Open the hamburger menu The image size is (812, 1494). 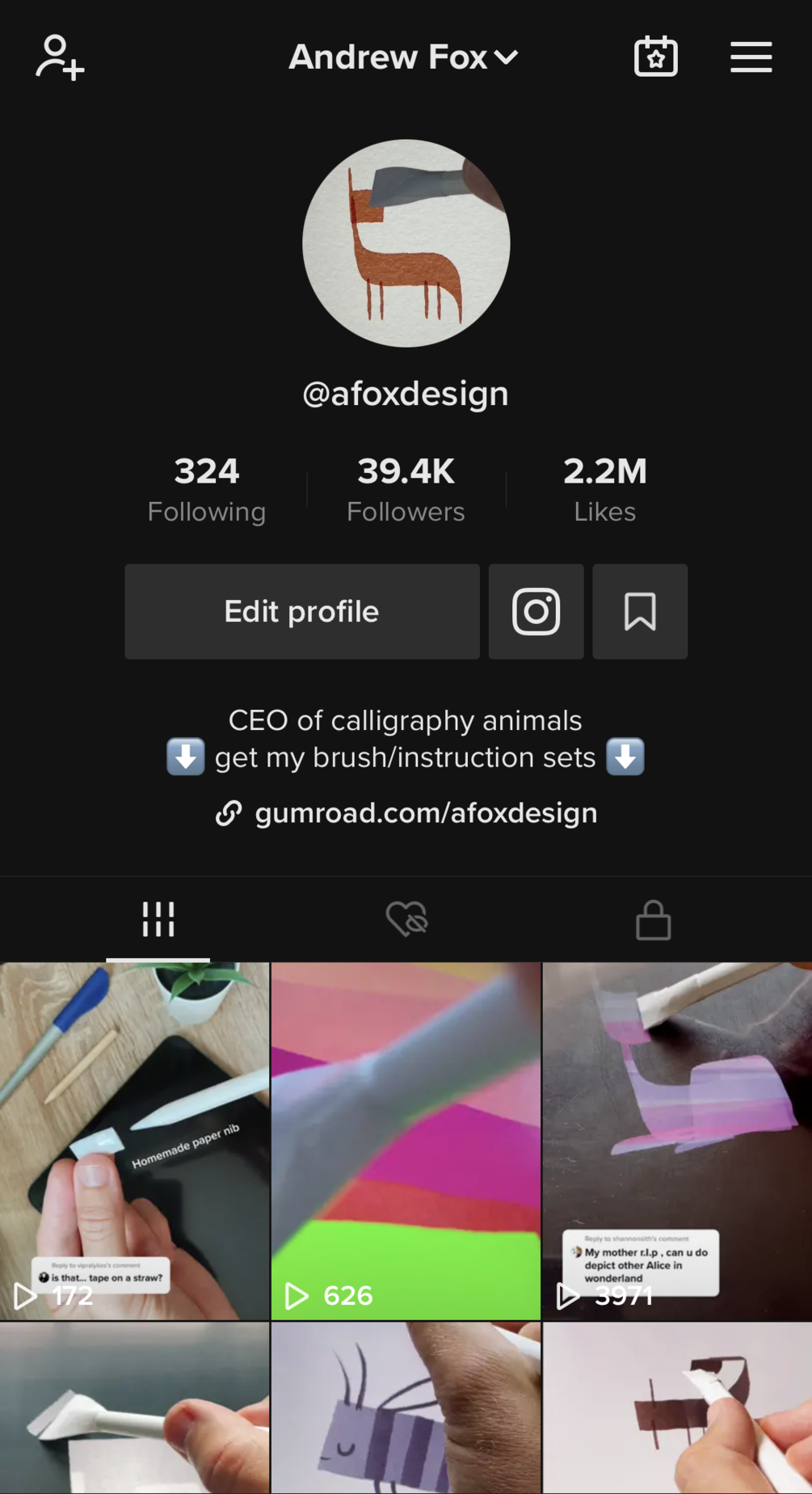[x=751, y=57]
